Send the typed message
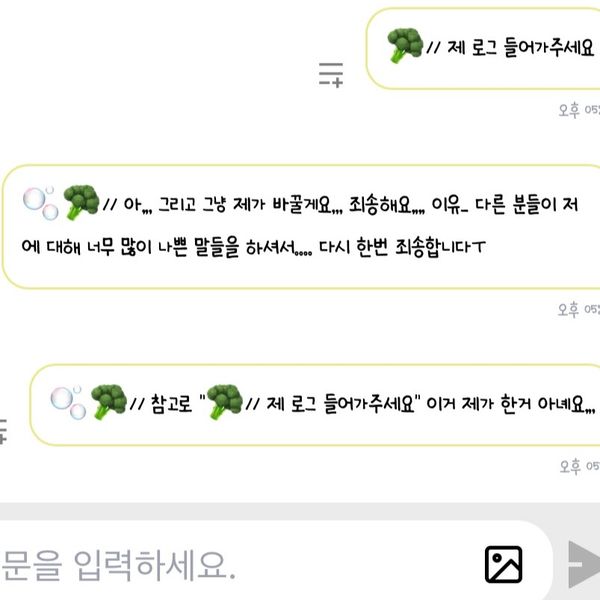Viewport: 600px width, 600px height. [x=584, y=565]
